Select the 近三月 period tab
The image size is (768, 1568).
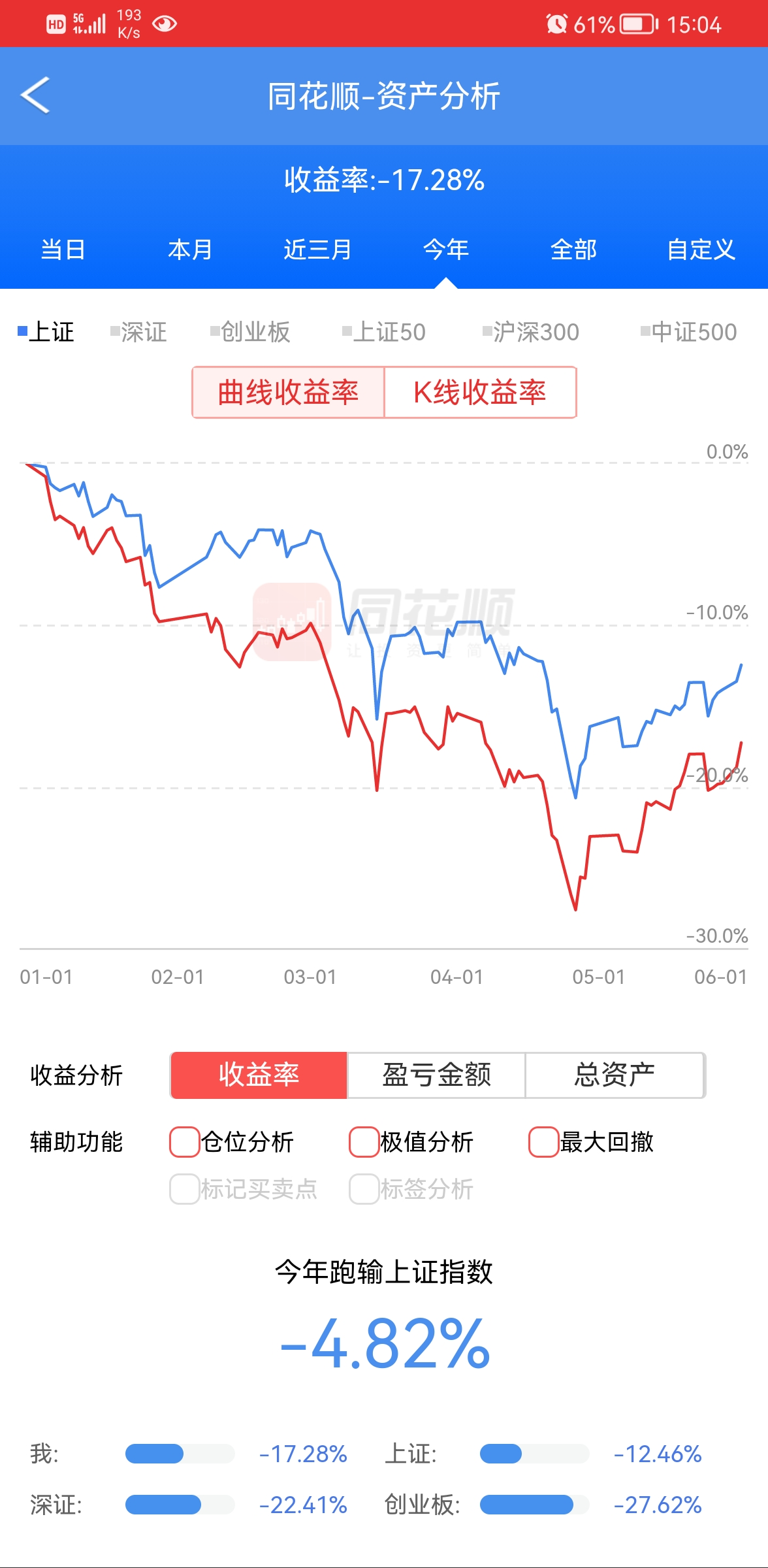(x=317, y=250)
